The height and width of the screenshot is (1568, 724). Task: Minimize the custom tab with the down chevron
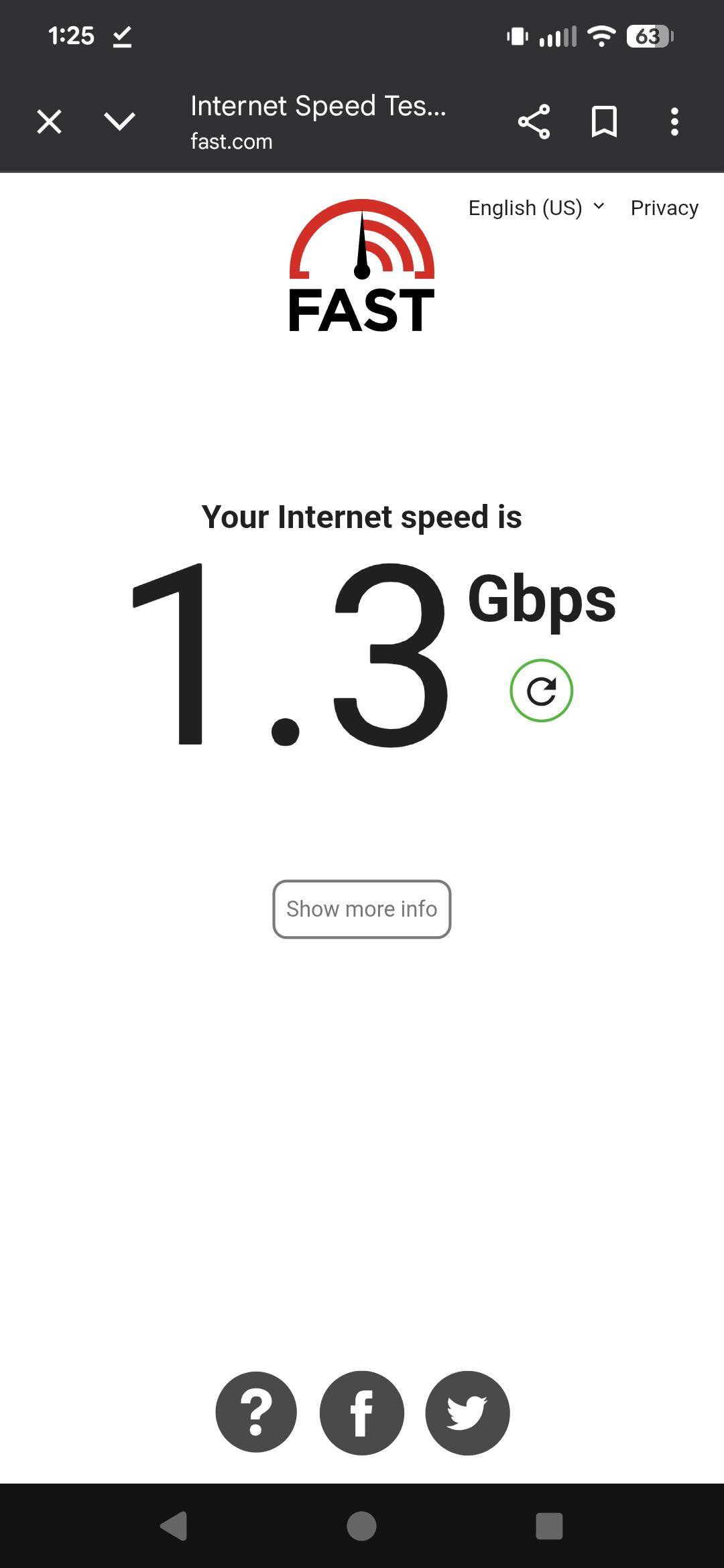pyautogui.click(x=120, y=122)
